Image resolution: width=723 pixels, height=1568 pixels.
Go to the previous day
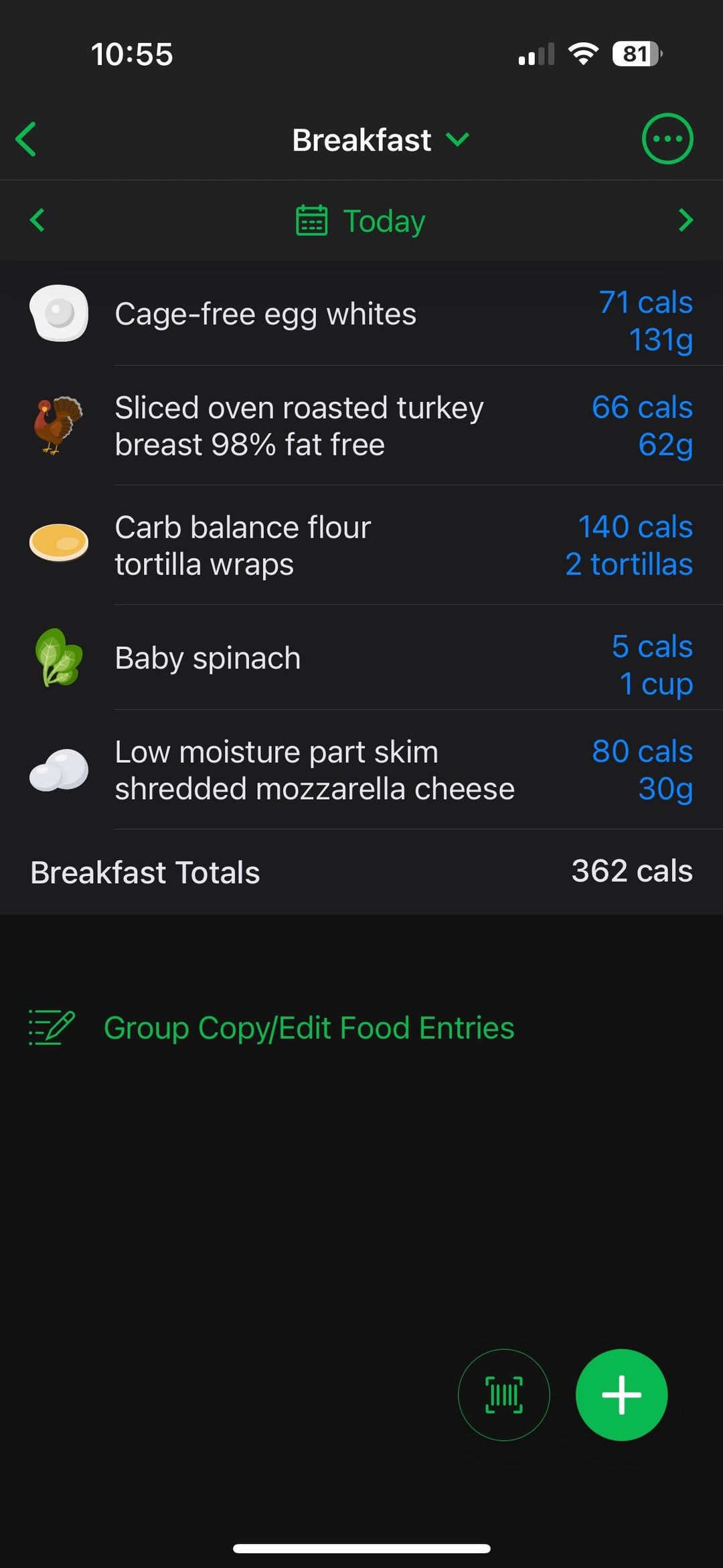coord(37,220)
